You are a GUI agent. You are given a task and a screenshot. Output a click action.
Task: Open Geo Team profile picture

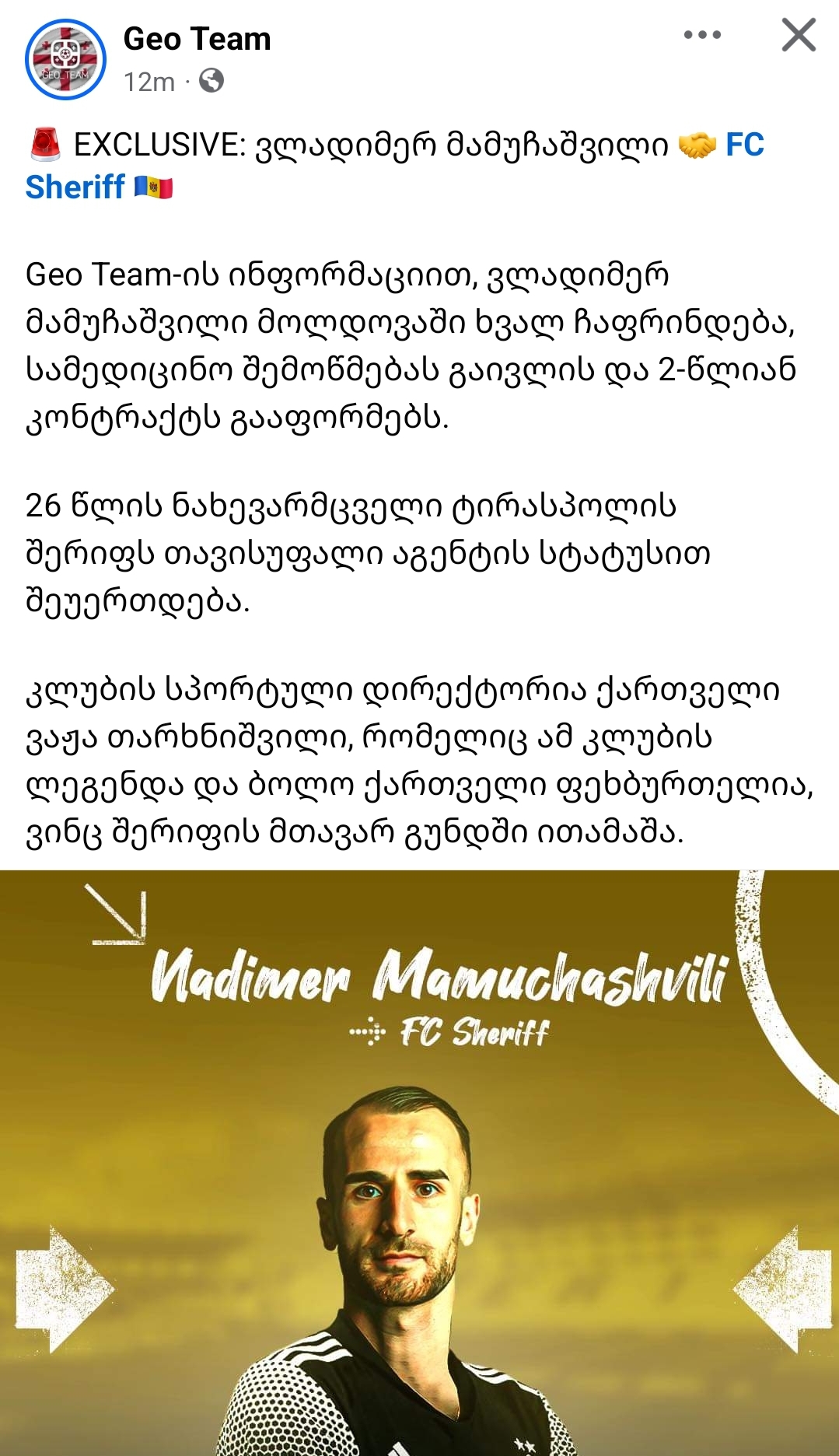(x=65, y=60)
